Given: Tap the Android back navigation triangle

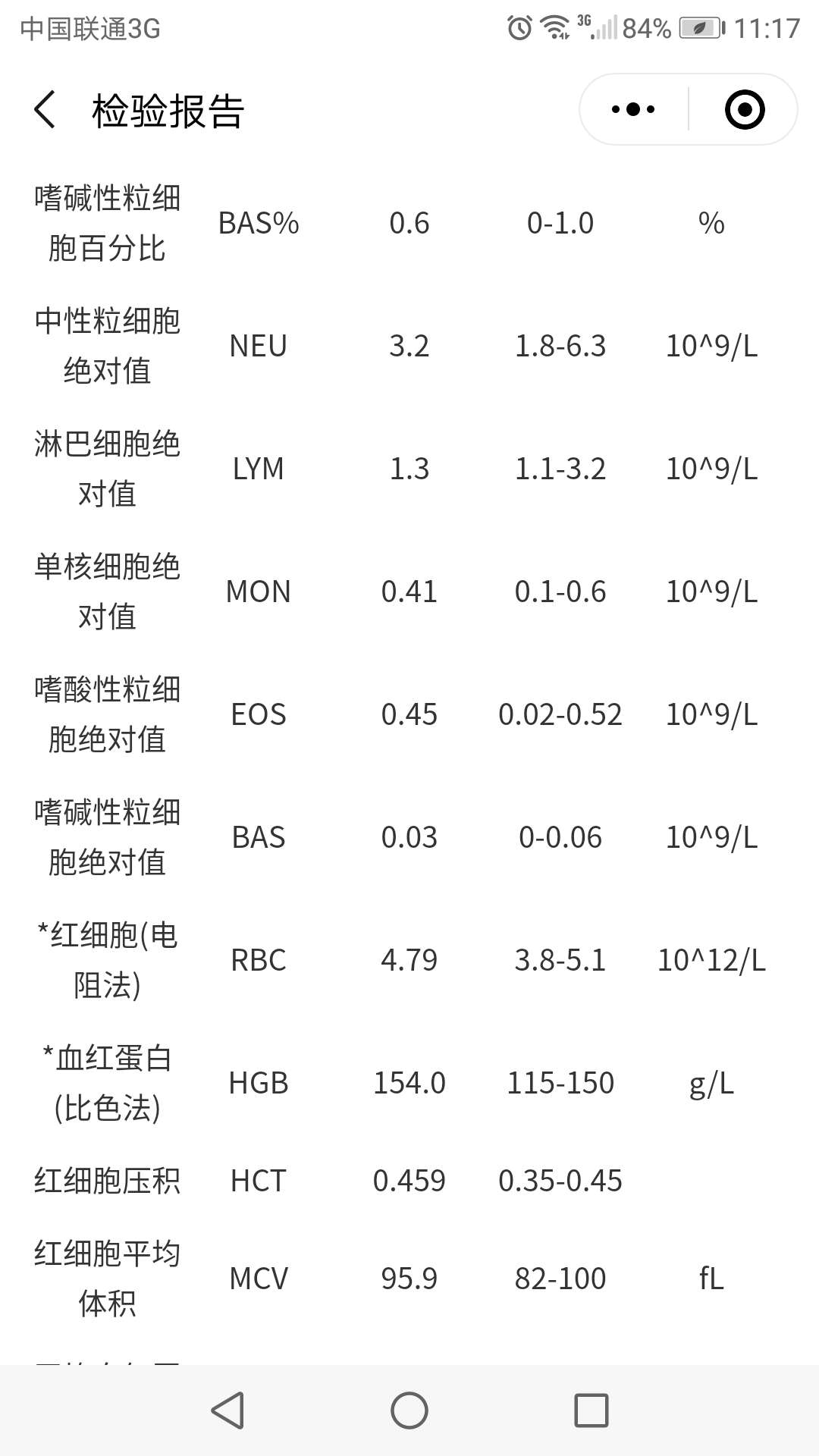Looking at the screenshot, I should (224, 1410).
